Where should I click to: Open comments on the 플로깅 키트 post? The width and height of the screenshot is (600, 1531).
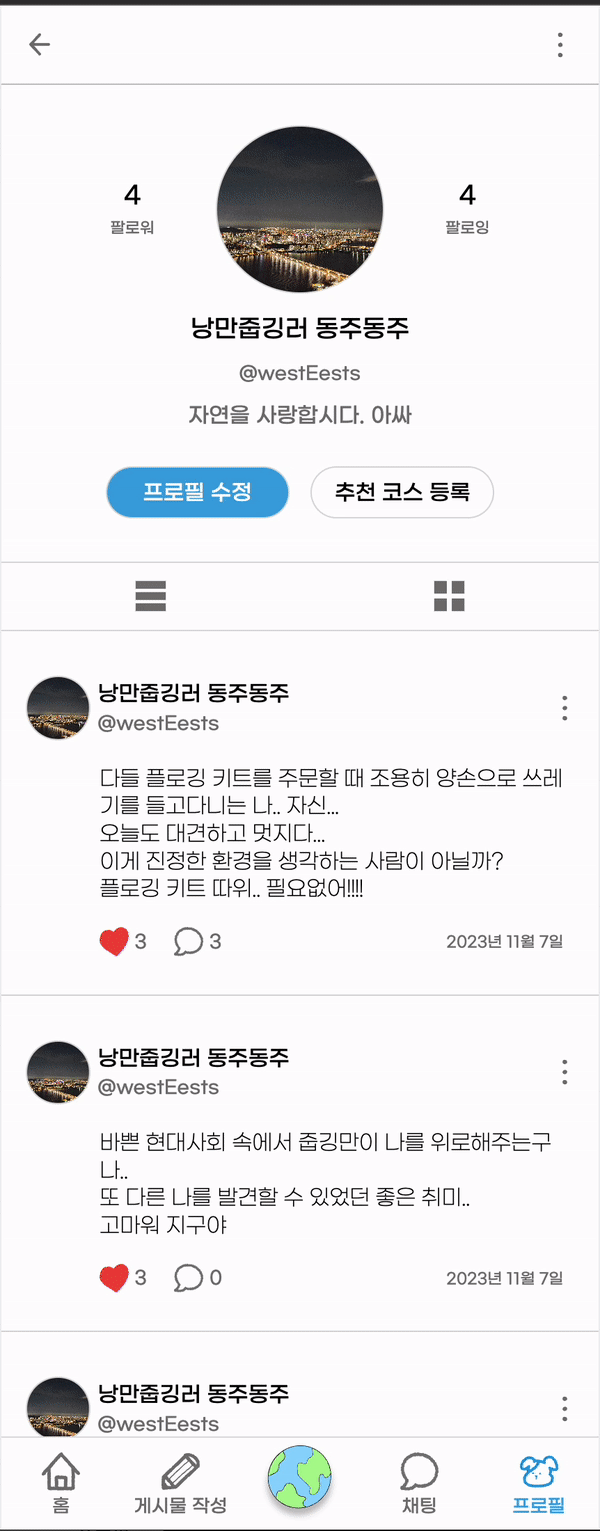tap(188, 941)
